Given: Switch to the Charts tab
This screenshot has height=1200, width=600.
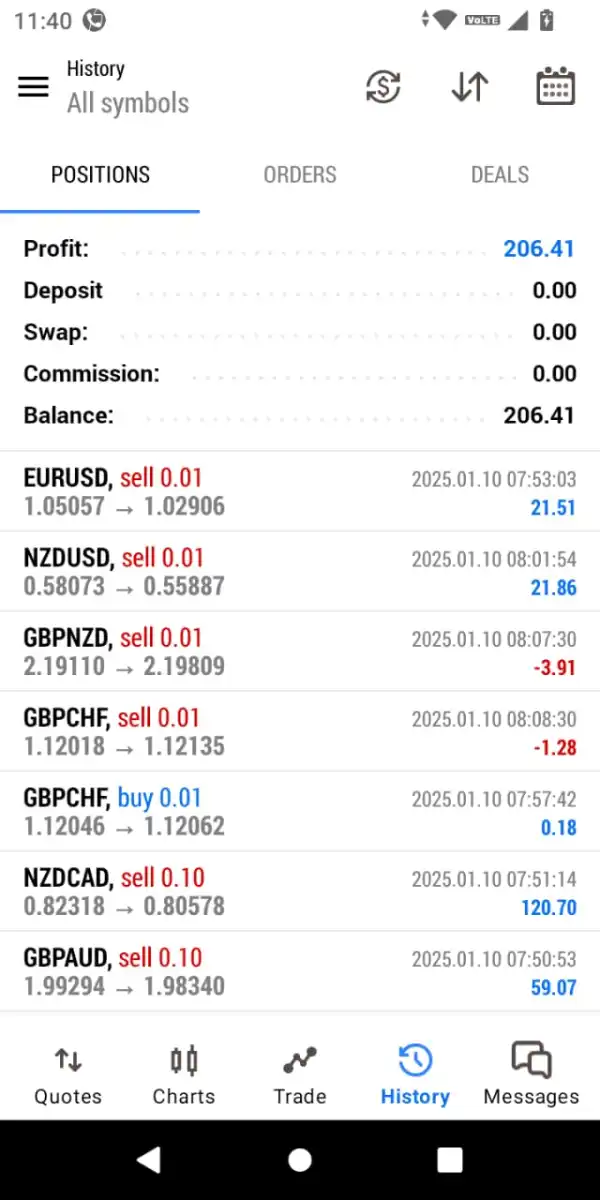Looking at the screenshot, I should pos(184,1074).
